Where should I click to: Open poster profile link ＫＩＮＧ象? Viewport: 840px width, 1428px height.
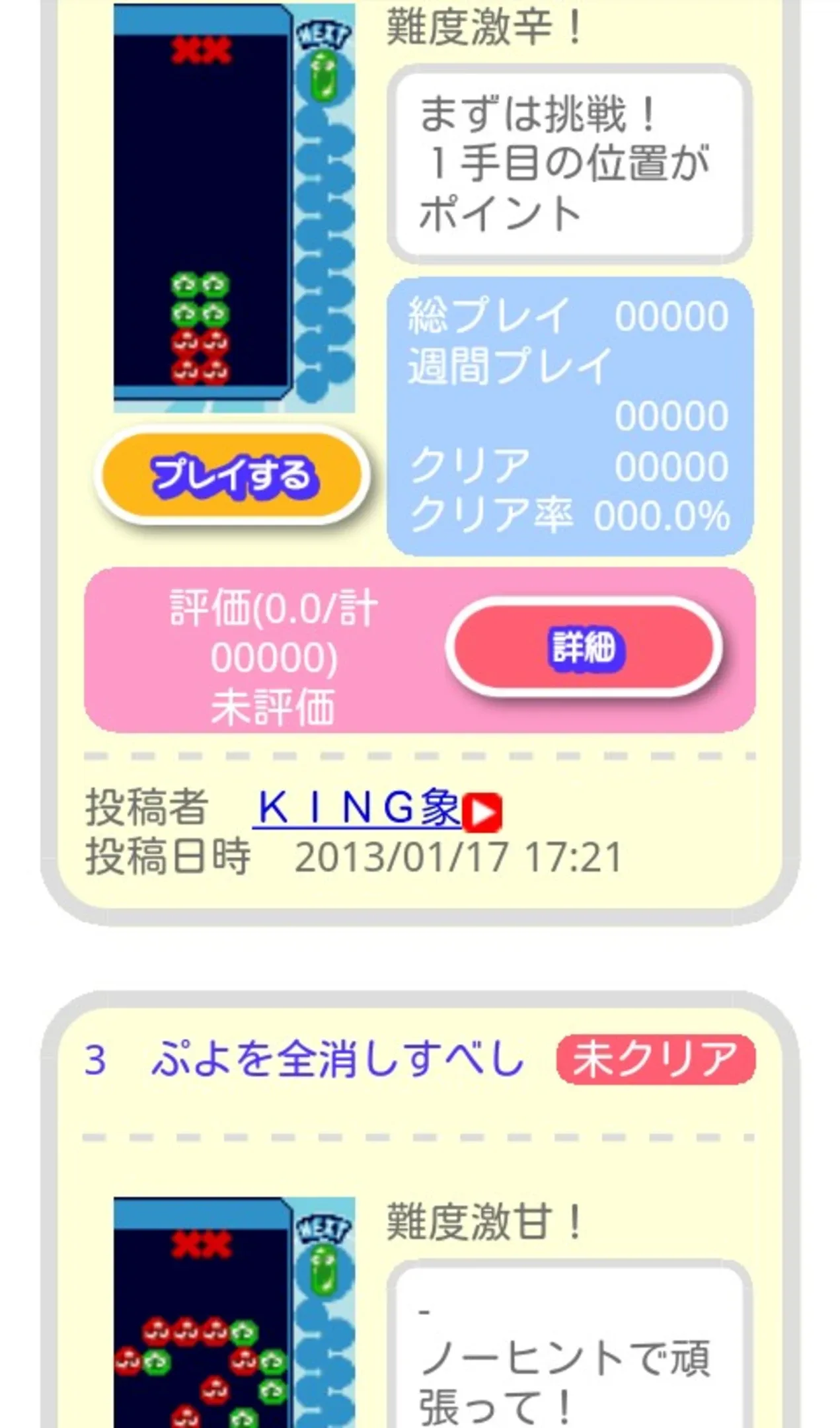pyautogui.click(x=358, y=808)
